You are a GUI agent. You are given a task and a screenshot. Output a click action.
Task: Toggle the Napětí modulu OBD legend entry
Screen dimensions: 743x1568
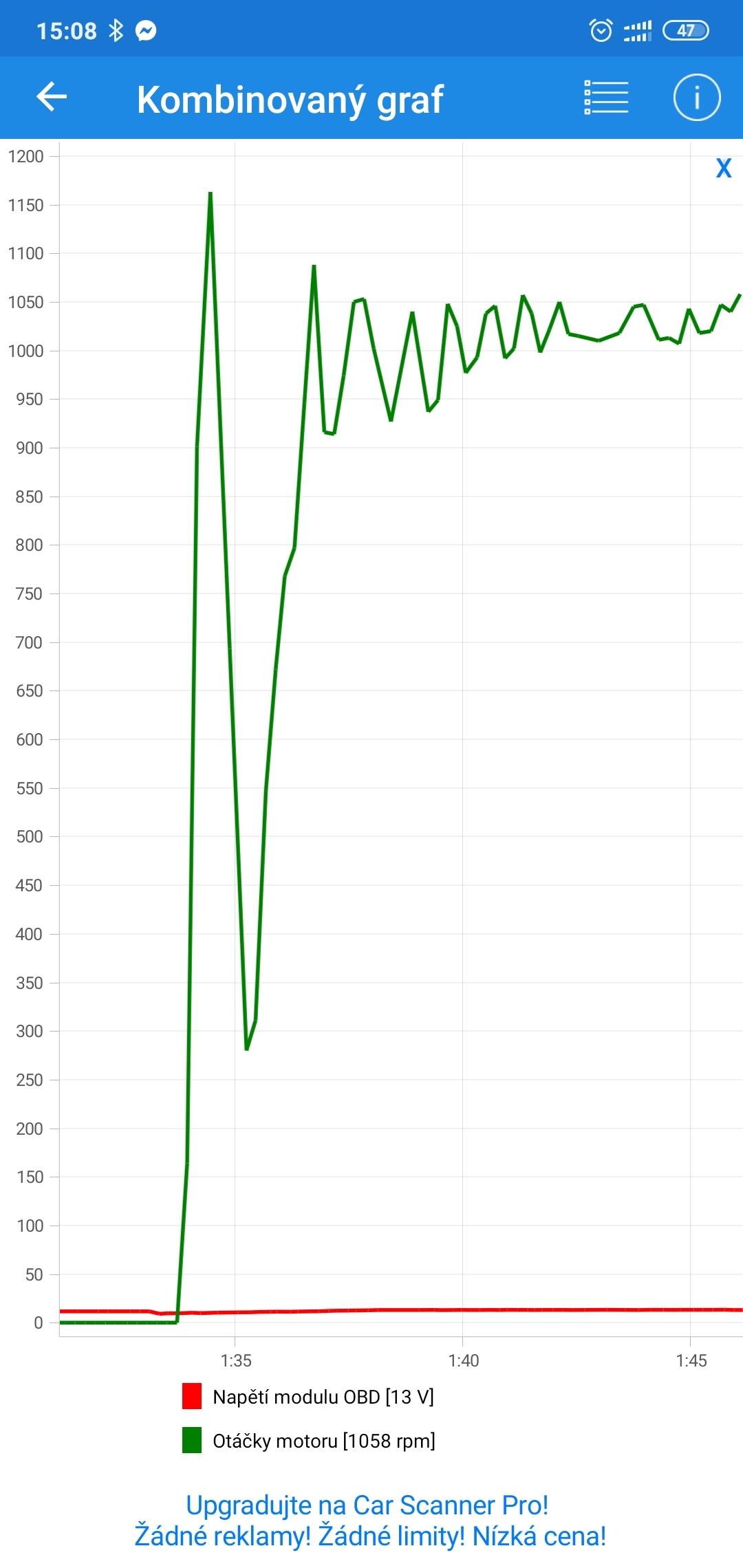[309, 1397]
